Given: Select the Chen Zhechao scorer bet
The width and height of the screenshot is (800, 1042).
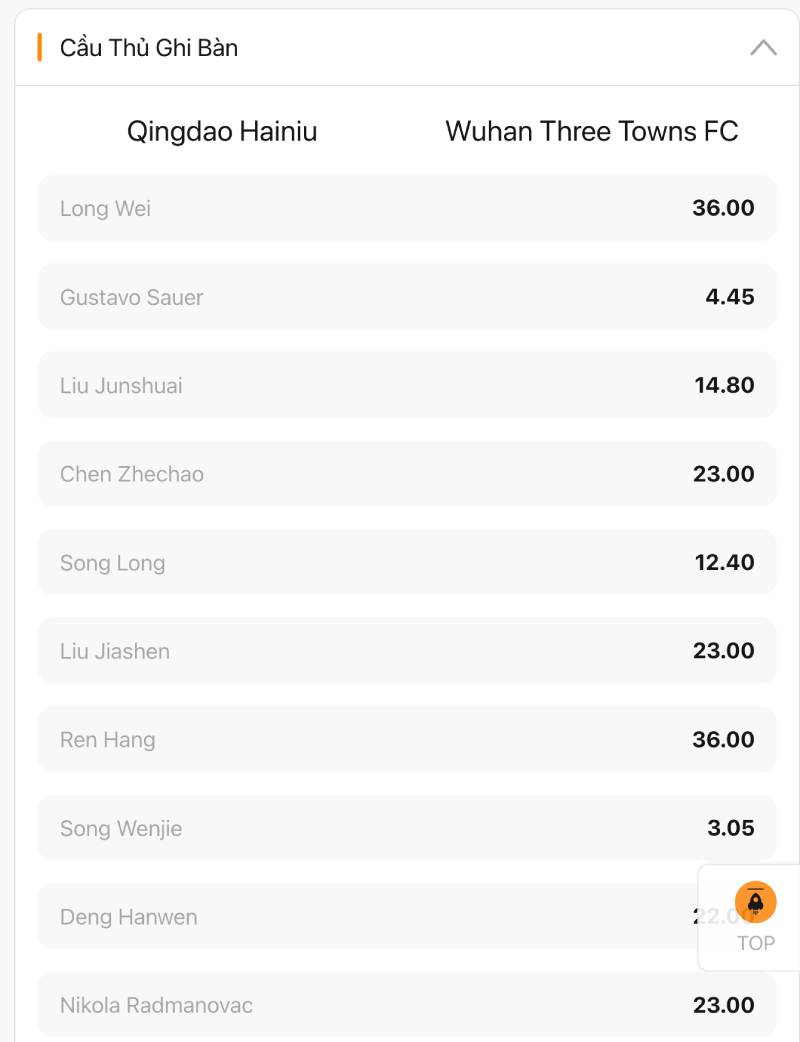Looking at the screenshot, I should (407, 474).
